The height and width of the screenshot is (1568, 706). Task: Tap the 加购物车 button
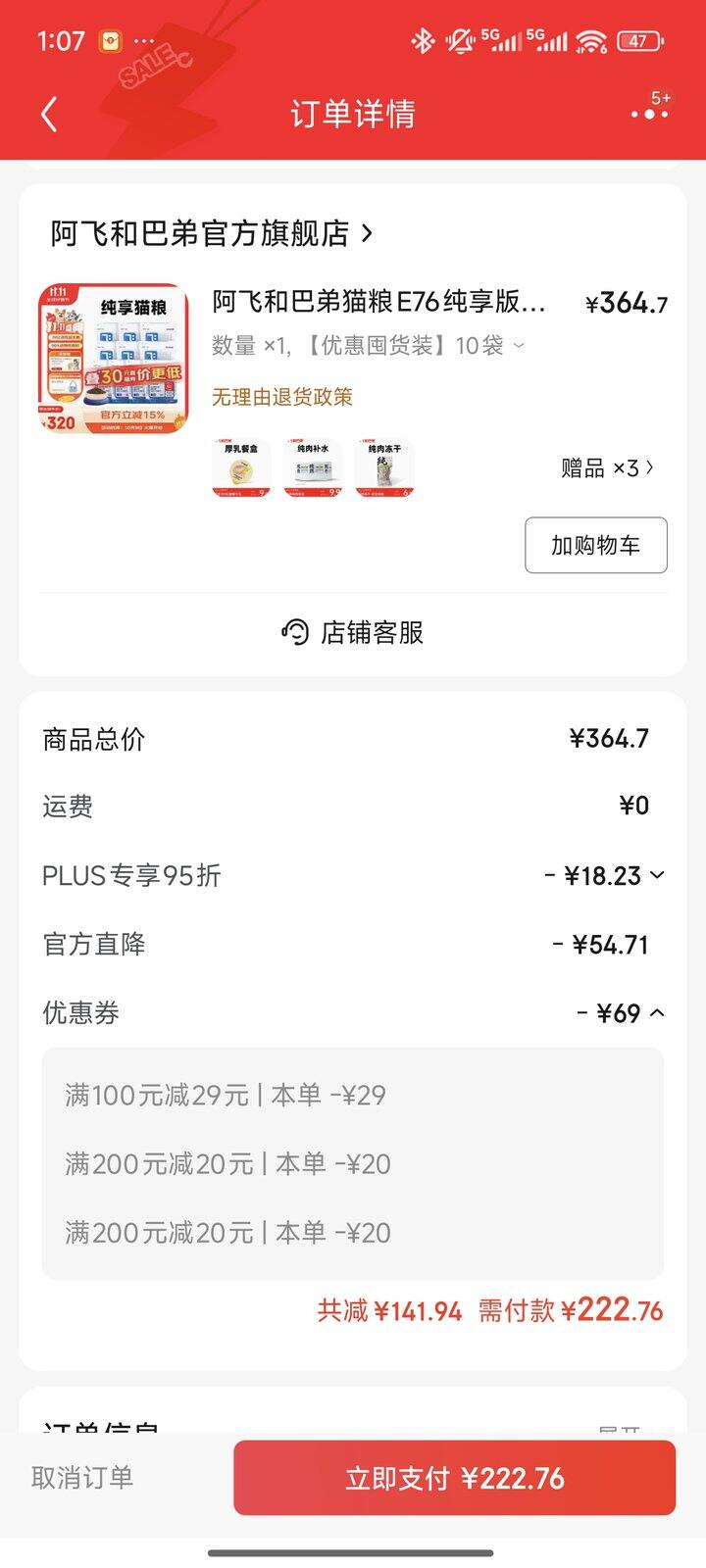[595, 545]
